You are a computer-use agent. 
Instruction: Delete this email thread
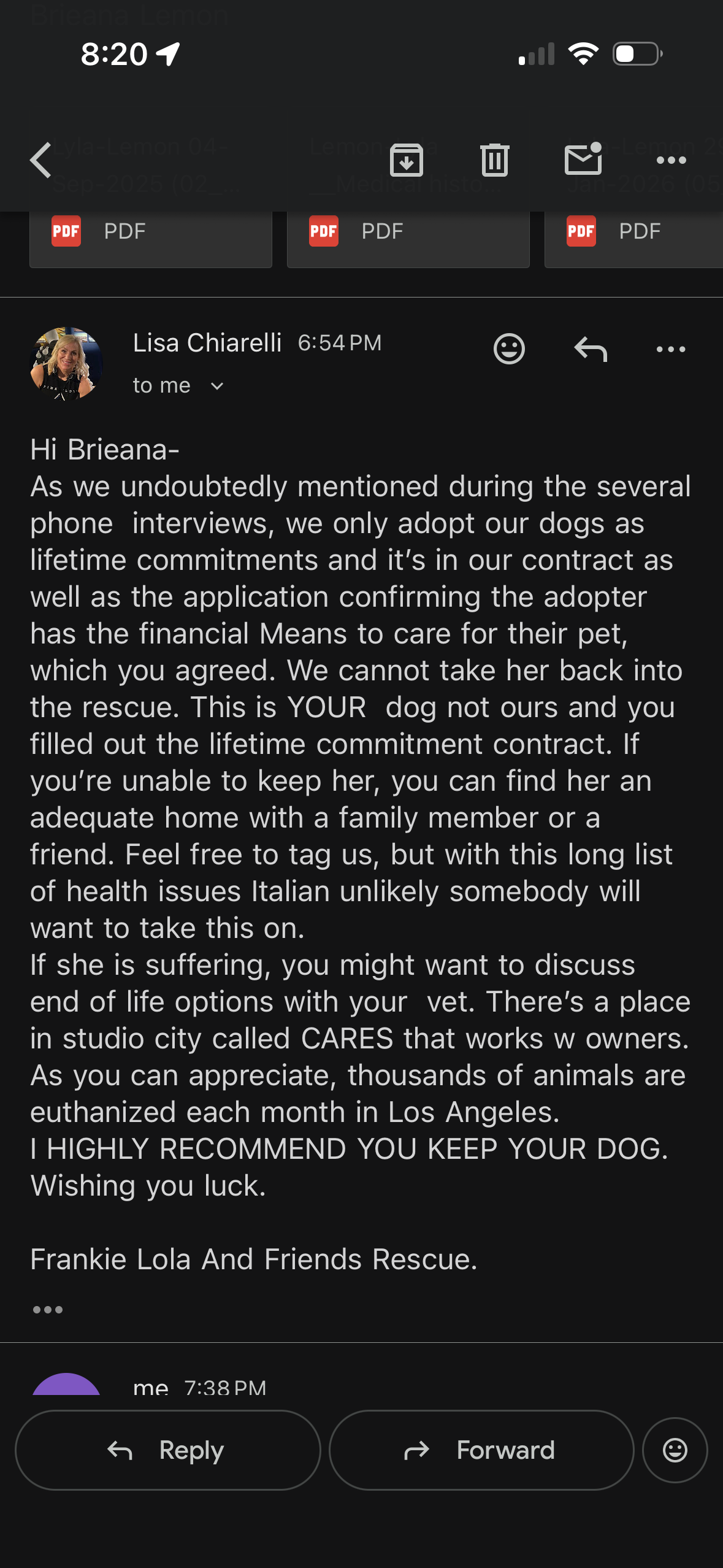point(494,161)
